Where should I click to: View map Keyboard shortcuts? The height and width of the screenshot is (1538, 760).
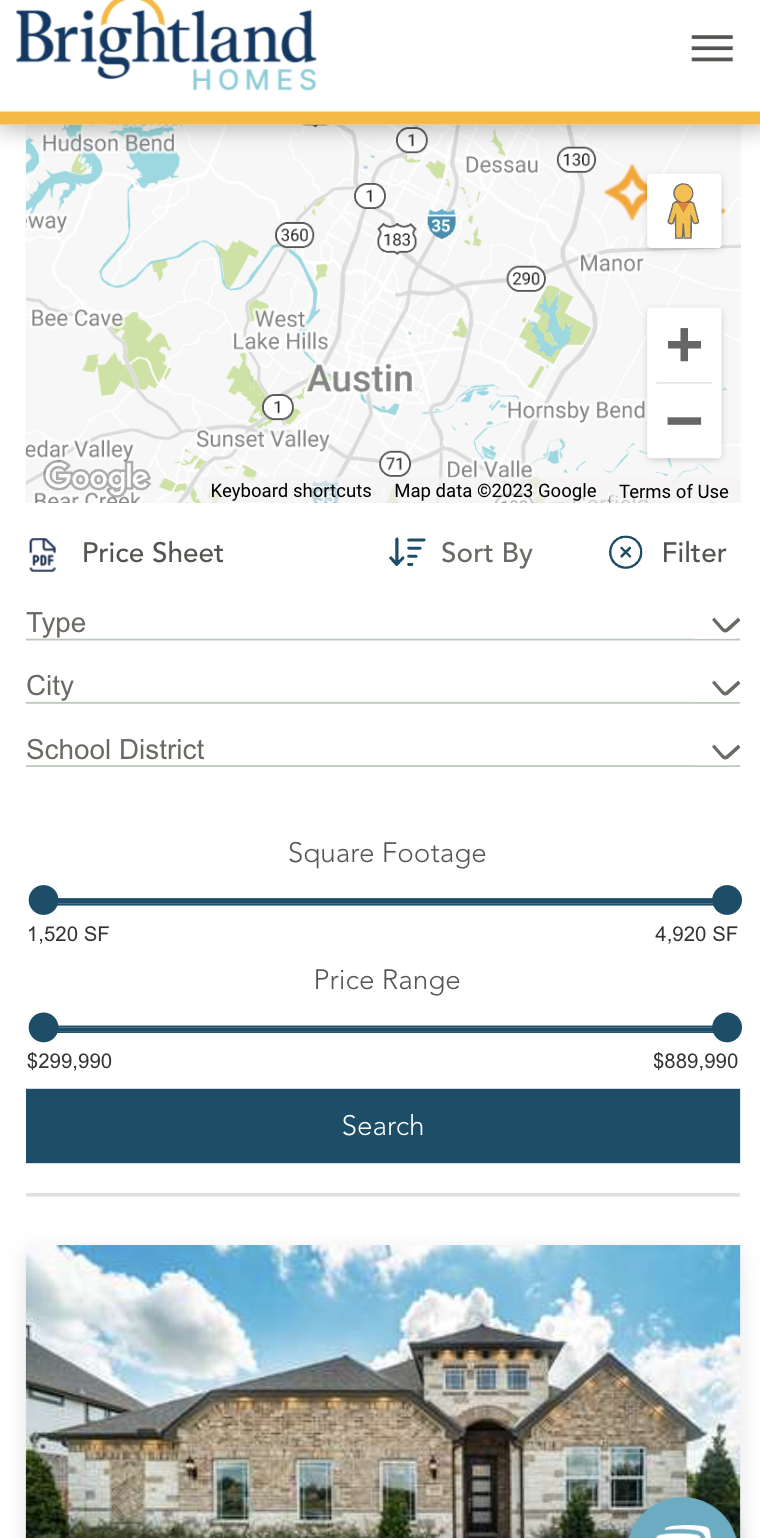291,491
